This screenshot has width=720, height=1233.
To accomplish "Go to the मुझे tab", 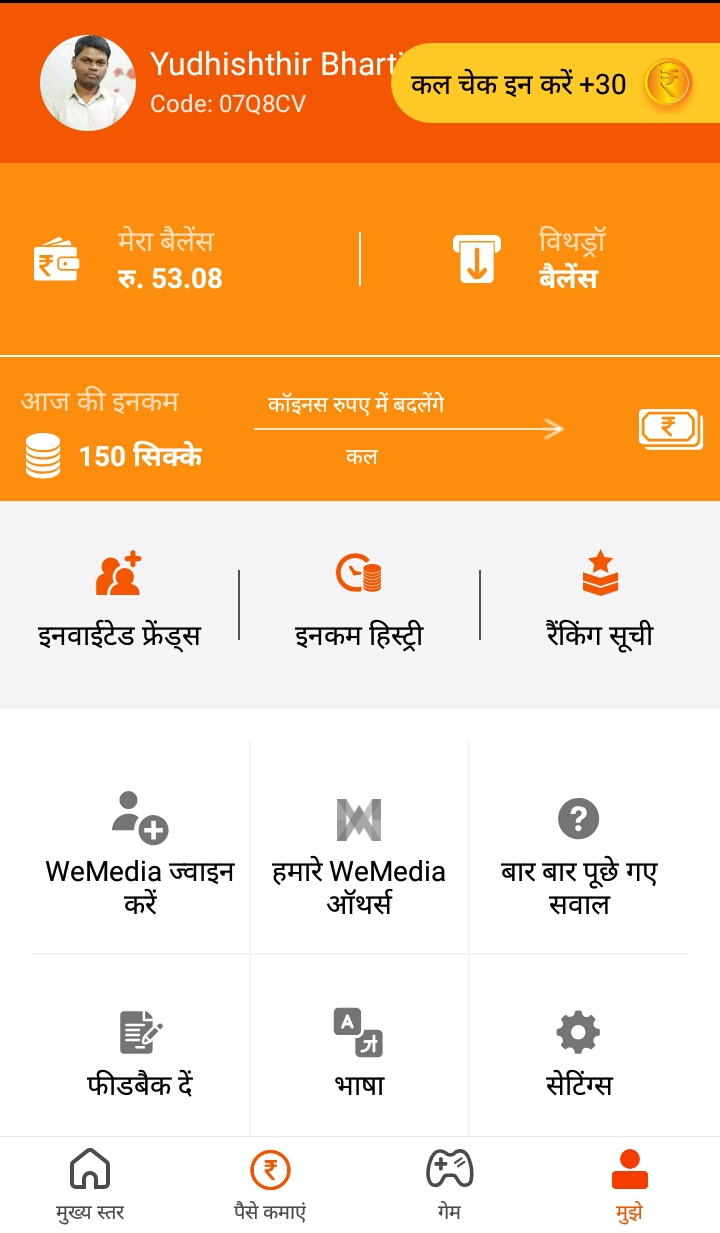I will pyautogui.click(x=629, y=1185).
